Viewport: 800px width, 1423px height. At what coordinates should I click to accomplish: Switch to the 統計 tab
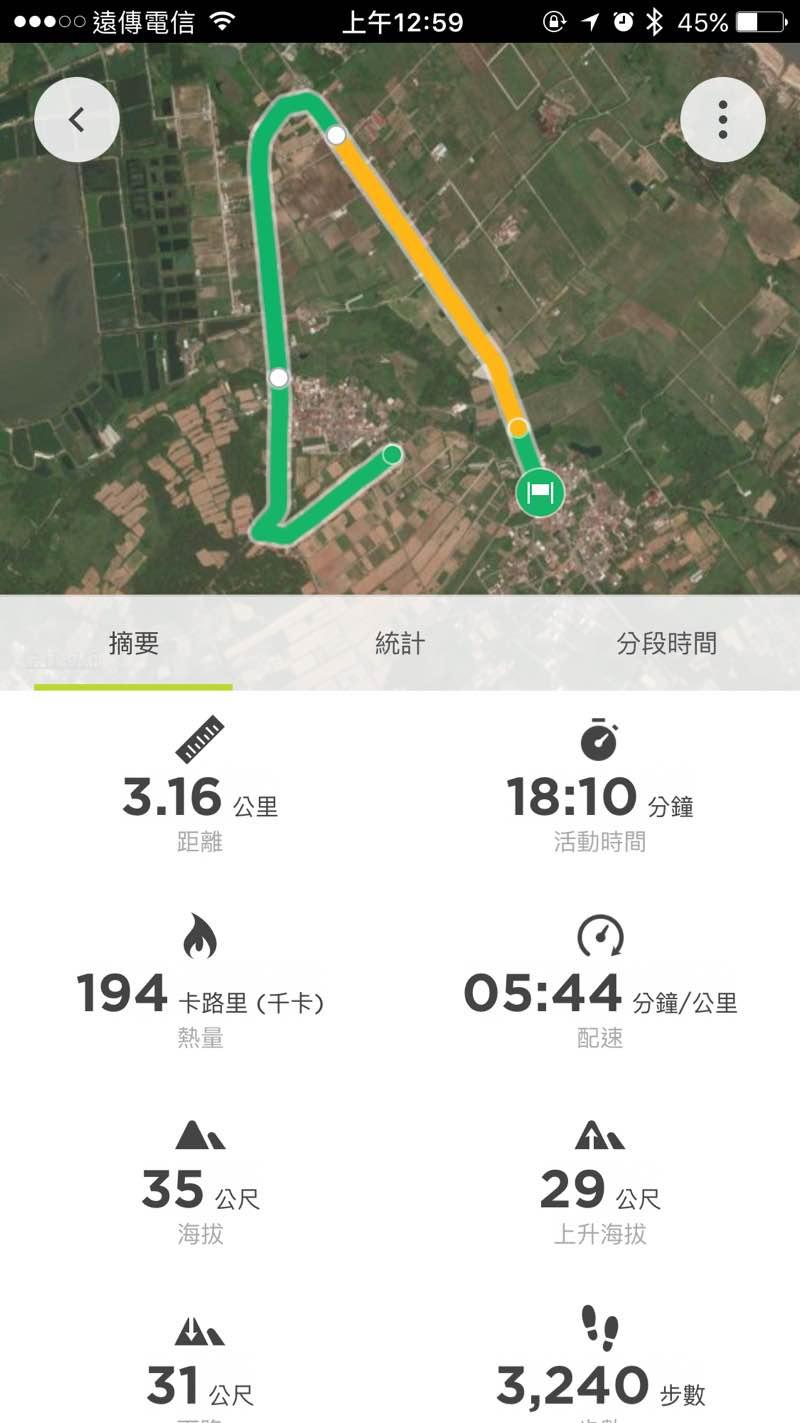pyautogui.click(x=400, y=643)
